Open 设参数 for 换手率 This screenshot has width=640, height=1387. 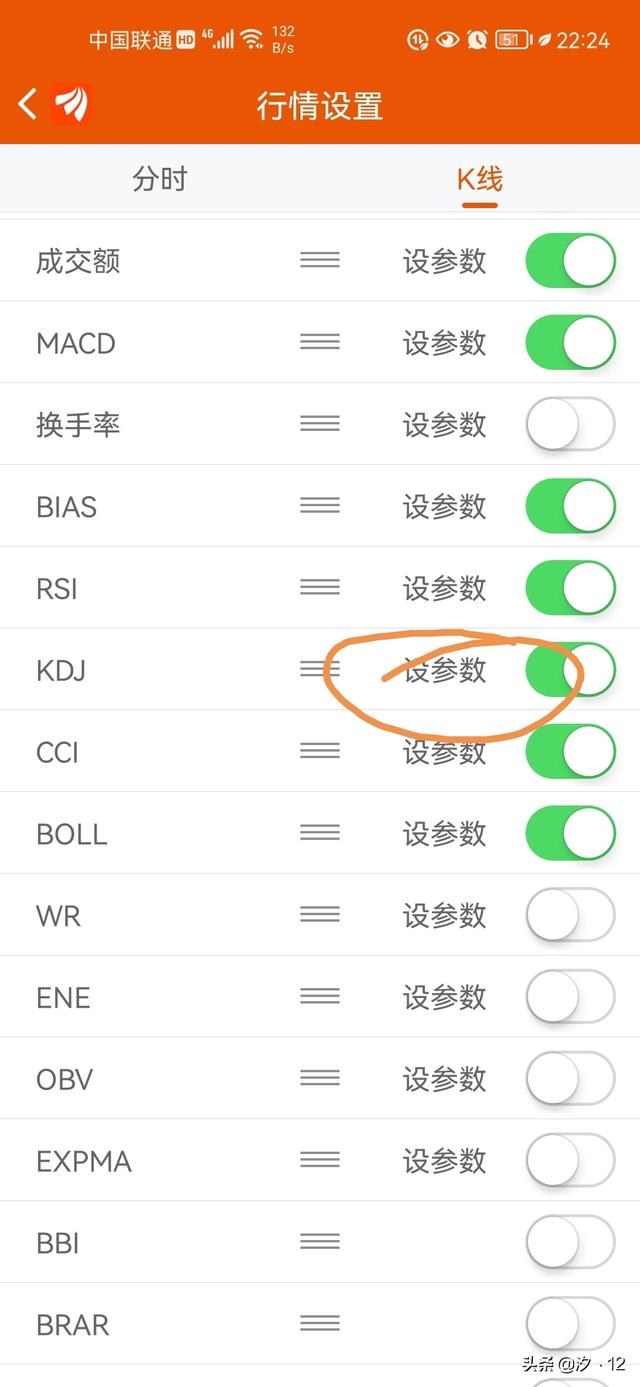[444, 425]
